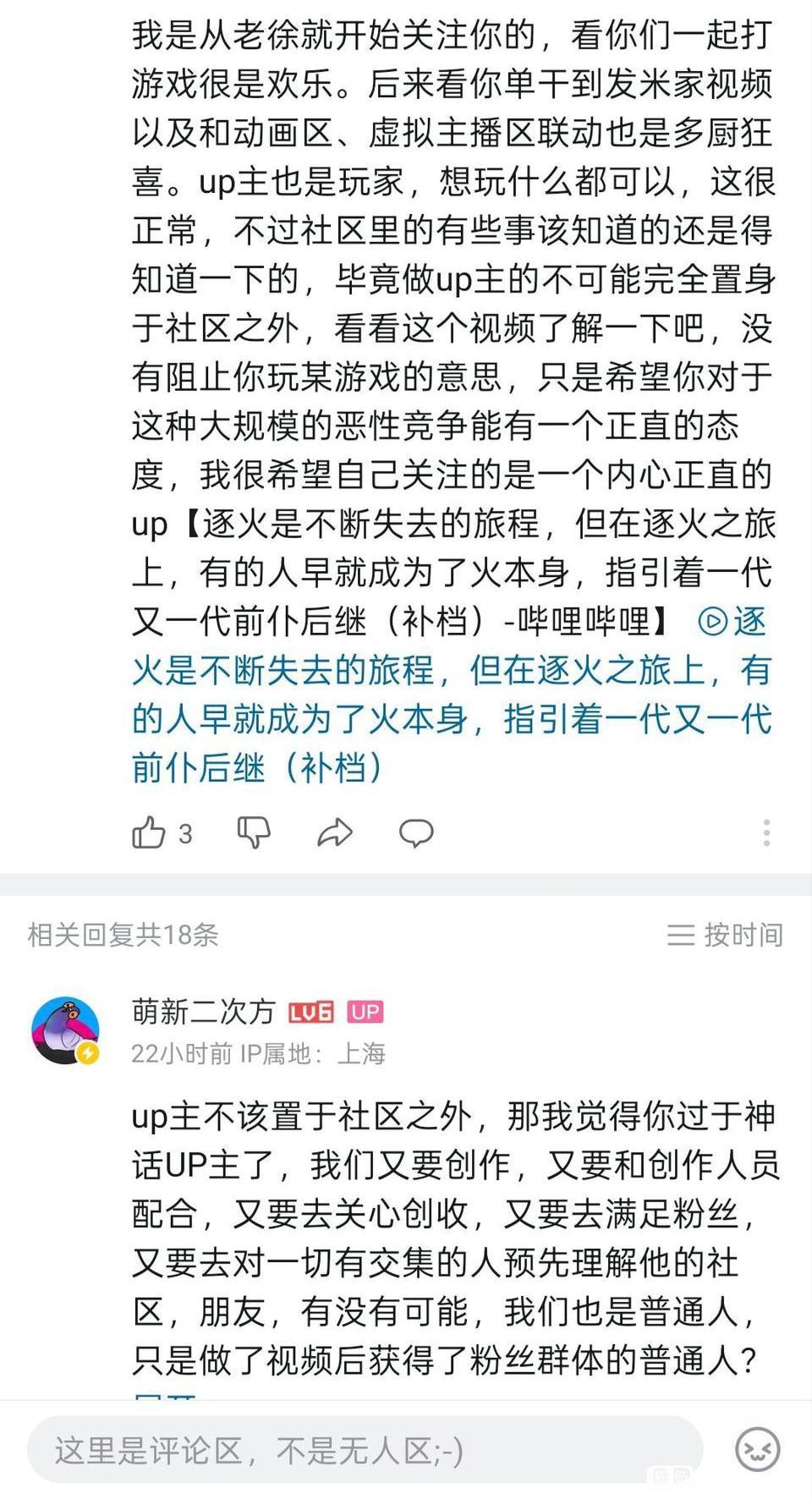Sort replies with the 按时间 control
The image size is (812, 1499).
(x=725, y=935)
